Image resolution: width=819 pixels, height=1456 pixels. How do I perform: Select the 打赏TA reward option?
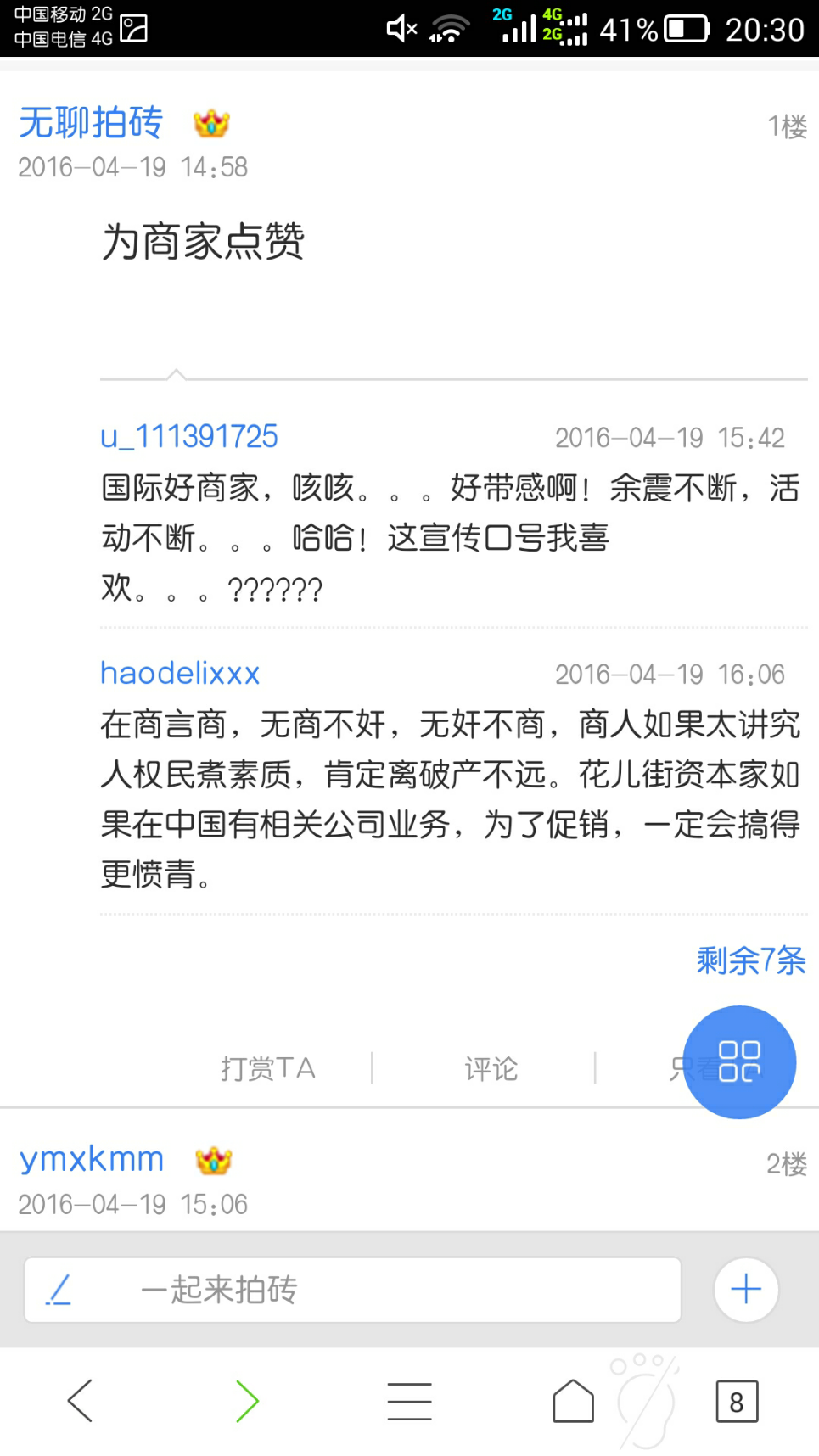click(x=267, y=1068)
